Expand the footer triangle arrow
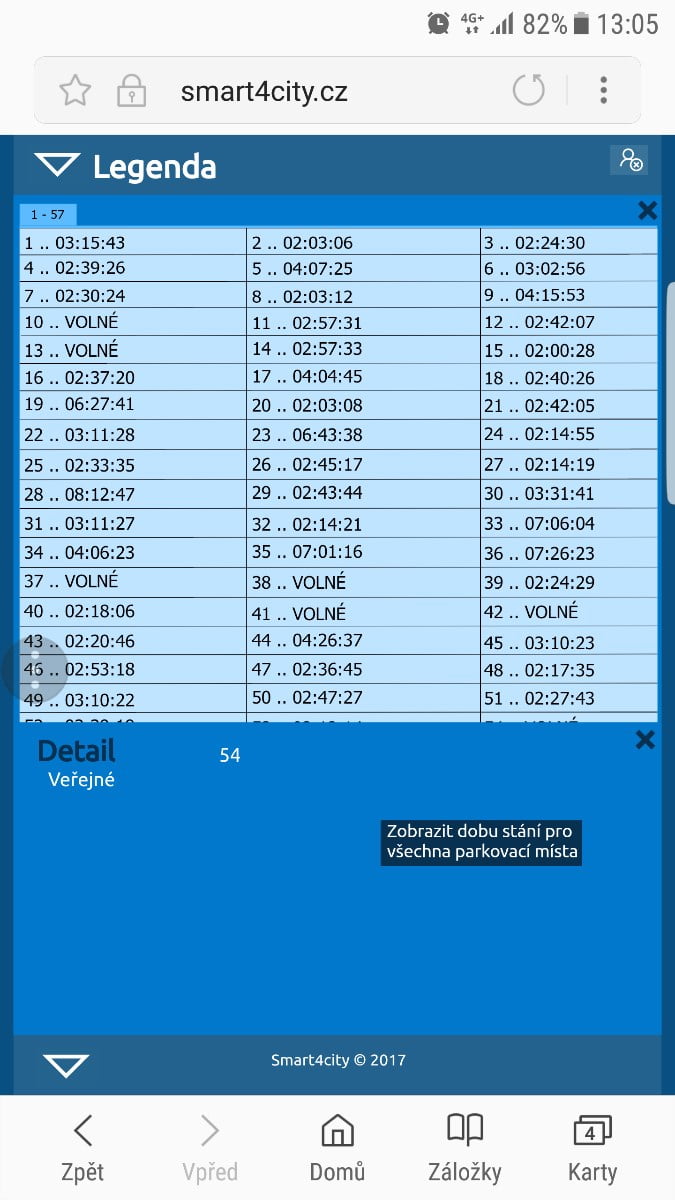 (x=66, y=1065)
